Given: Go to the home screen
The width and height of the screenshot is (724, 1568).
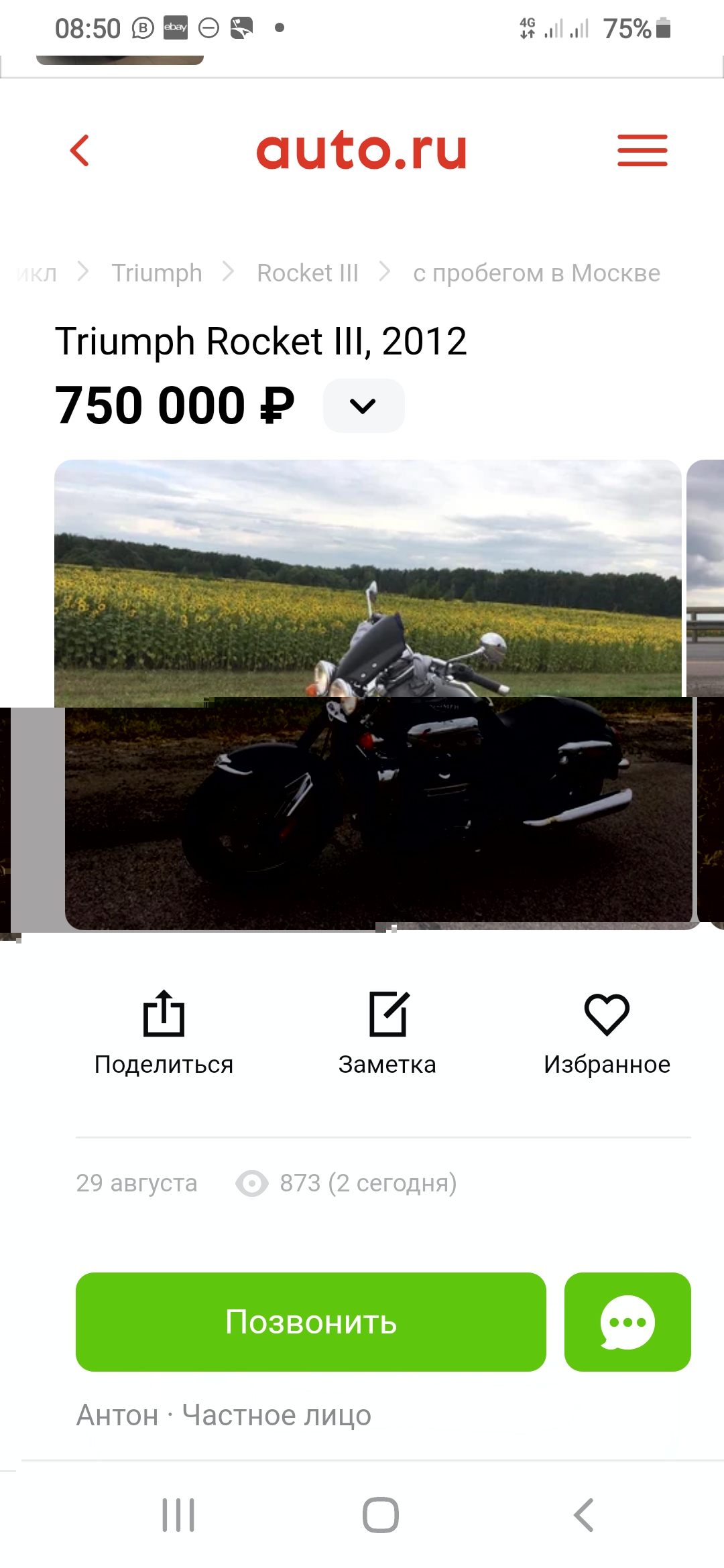Looking at the screenshot, I should 380,1515.
